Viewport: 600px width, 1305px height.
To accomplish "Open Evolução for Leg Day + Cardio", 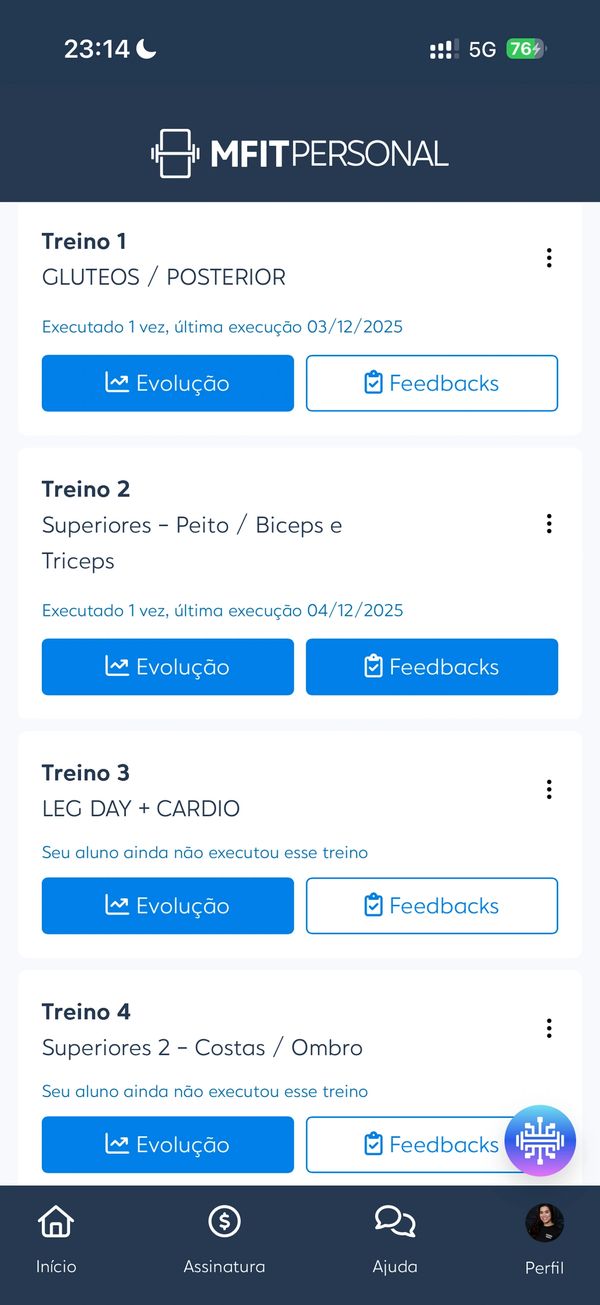I will pos(168,906).
